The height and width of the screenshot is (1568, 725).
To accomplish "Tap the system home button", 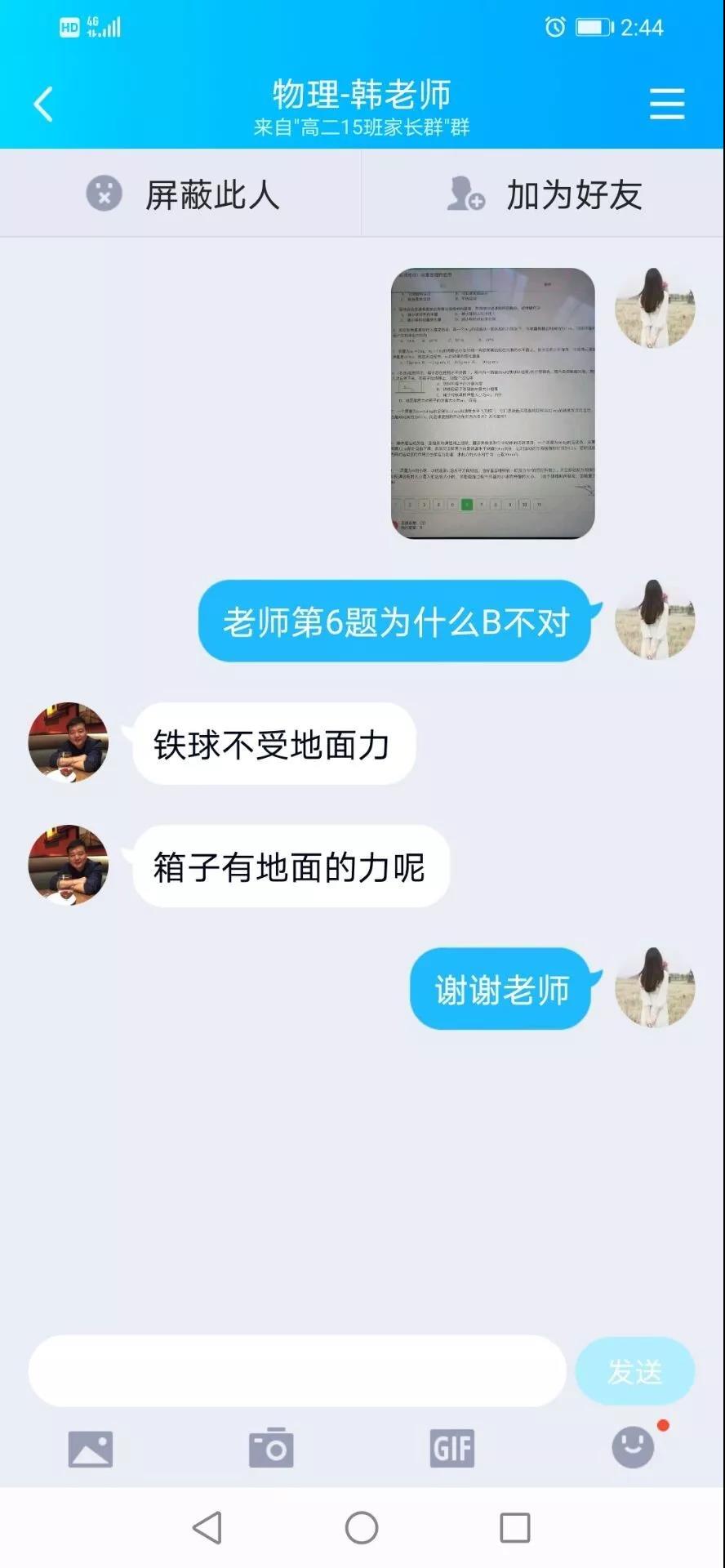I will pos(362,1527).
